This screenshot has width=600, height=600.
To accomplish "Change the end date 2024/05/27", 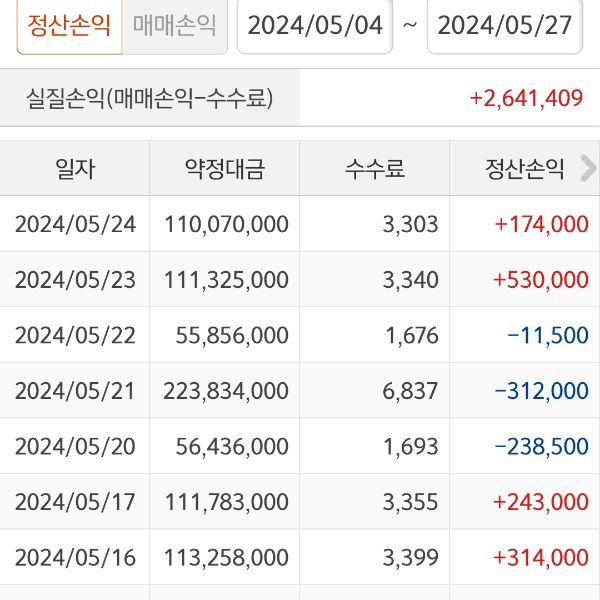I will (505, 26).
